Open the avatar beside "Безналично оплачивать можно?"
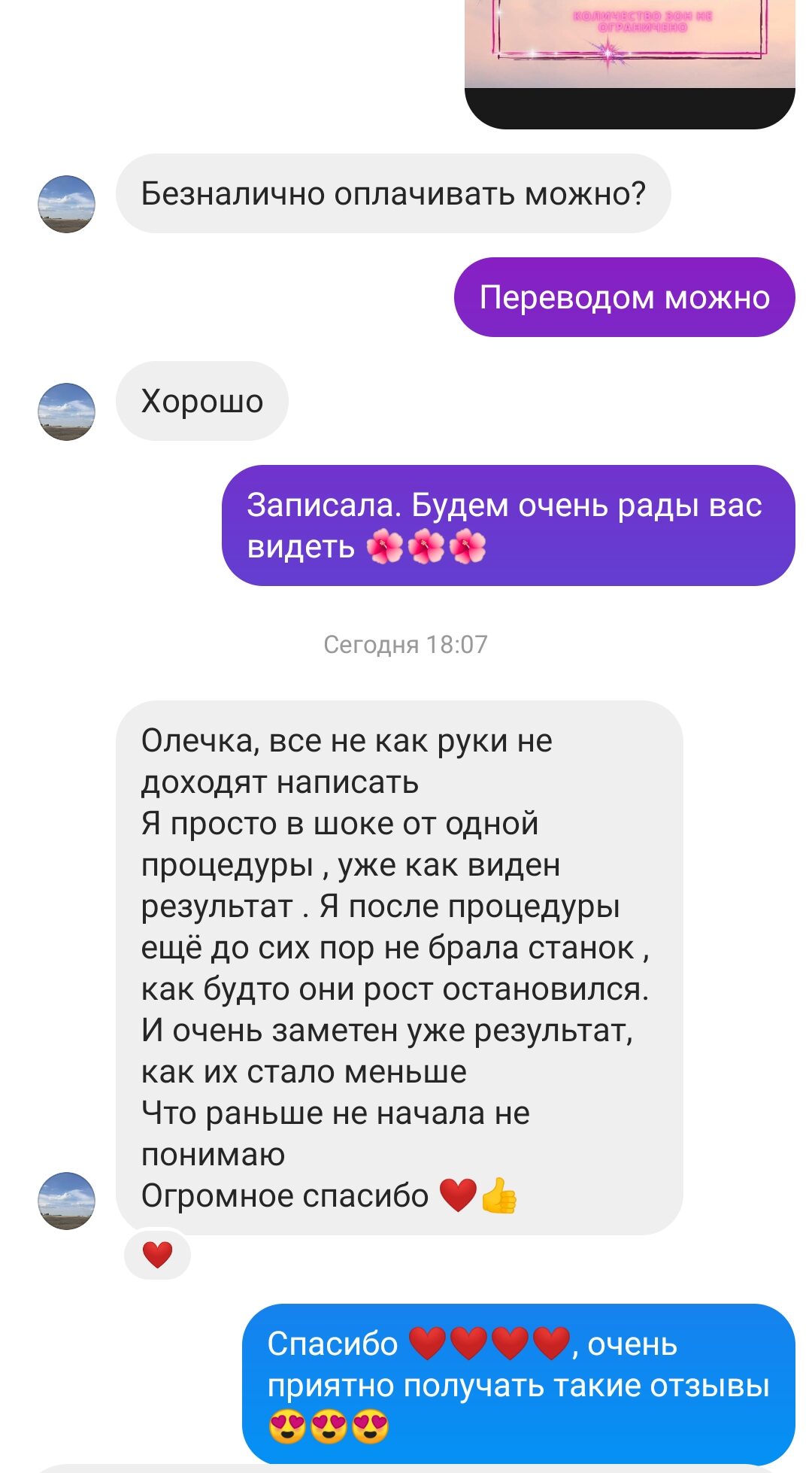The height and width of the screenshot is (1473, 812). coord(67,204)
